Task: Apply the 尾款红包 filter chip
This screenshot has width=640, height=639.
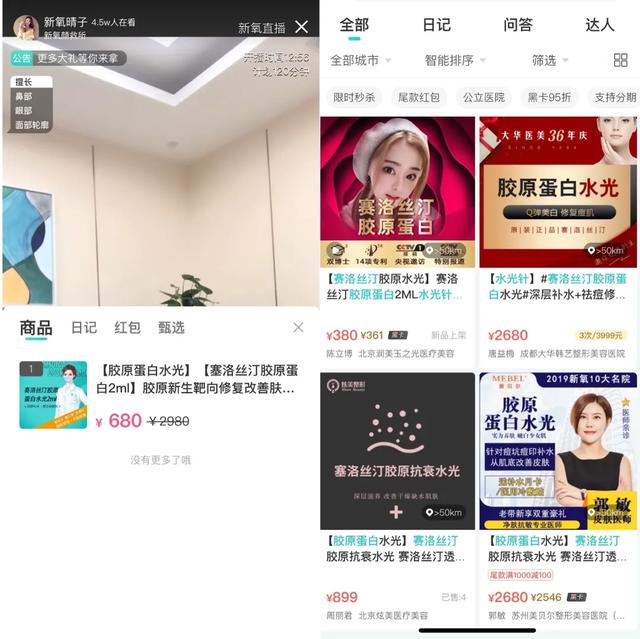Action: point(419,97)
